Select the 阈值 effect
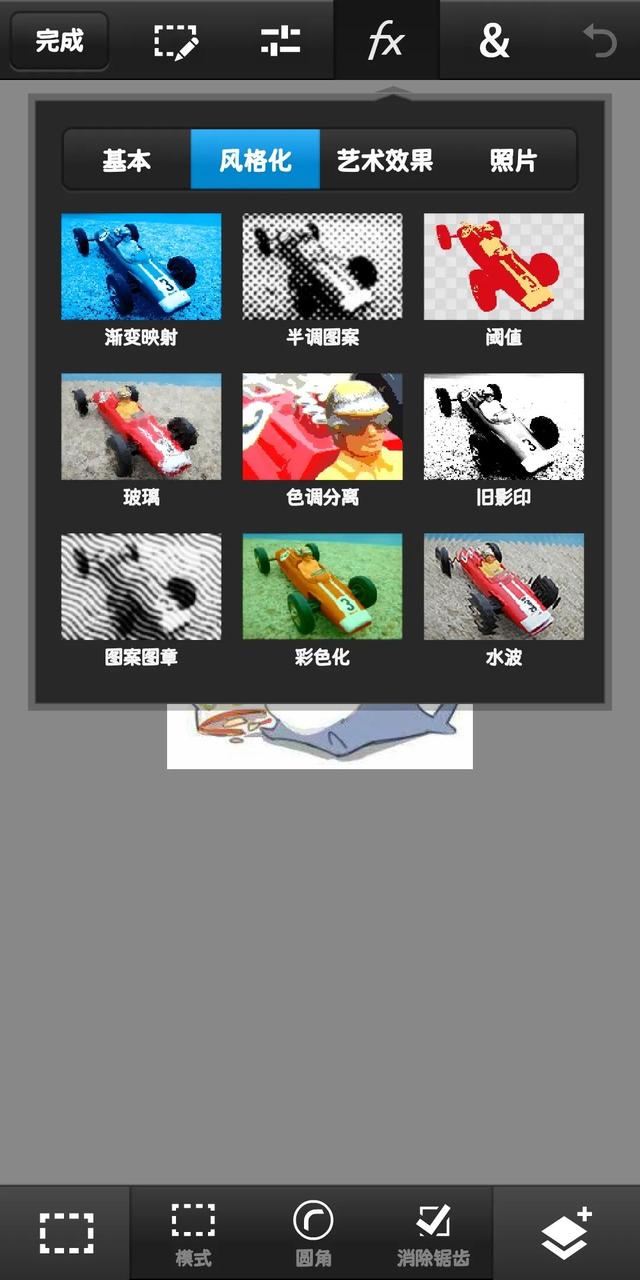Screen dimensions: 640x1280 (x=504, y=280)
